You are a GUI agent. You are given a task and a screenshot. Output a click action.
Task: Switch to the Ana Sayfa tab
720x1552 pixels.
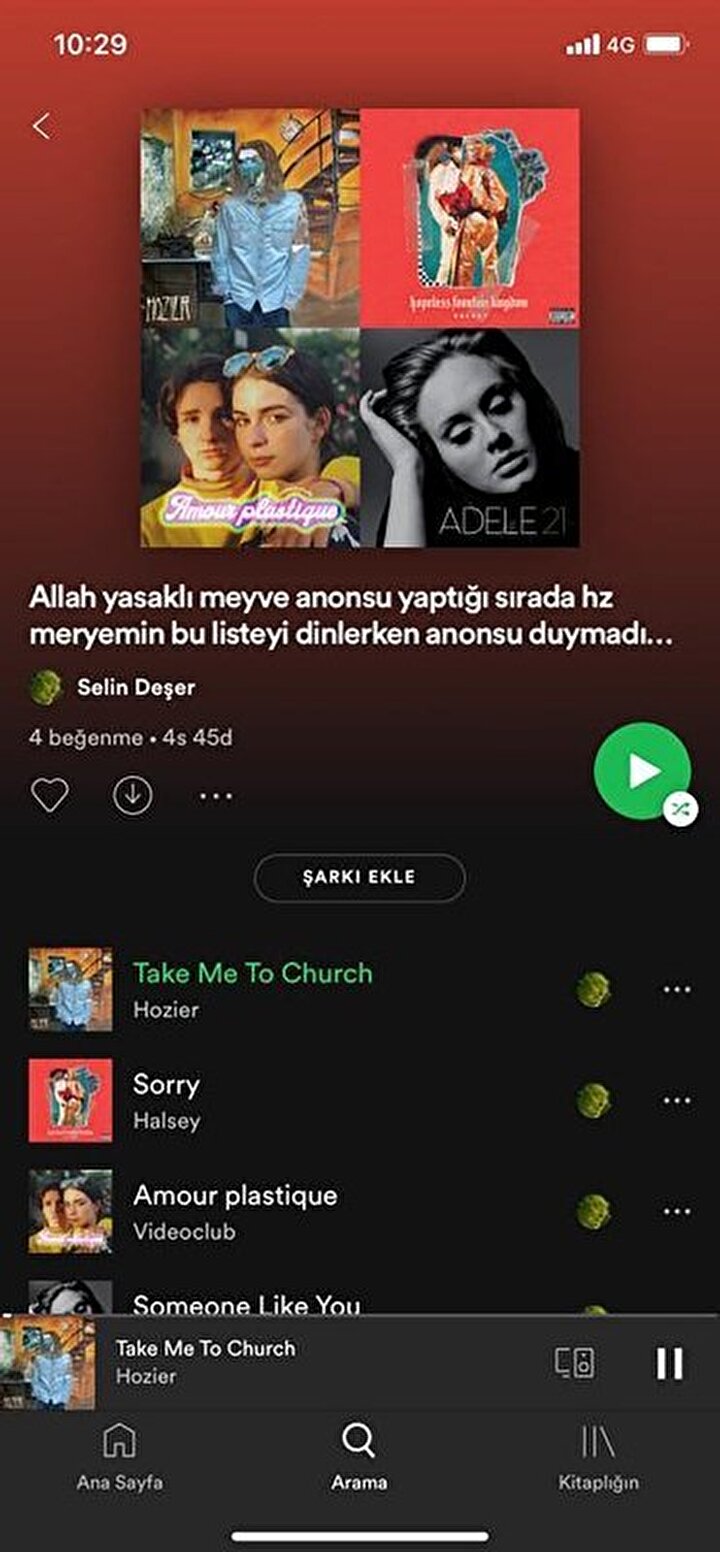pyautogui.click(x=119, y=1458)
